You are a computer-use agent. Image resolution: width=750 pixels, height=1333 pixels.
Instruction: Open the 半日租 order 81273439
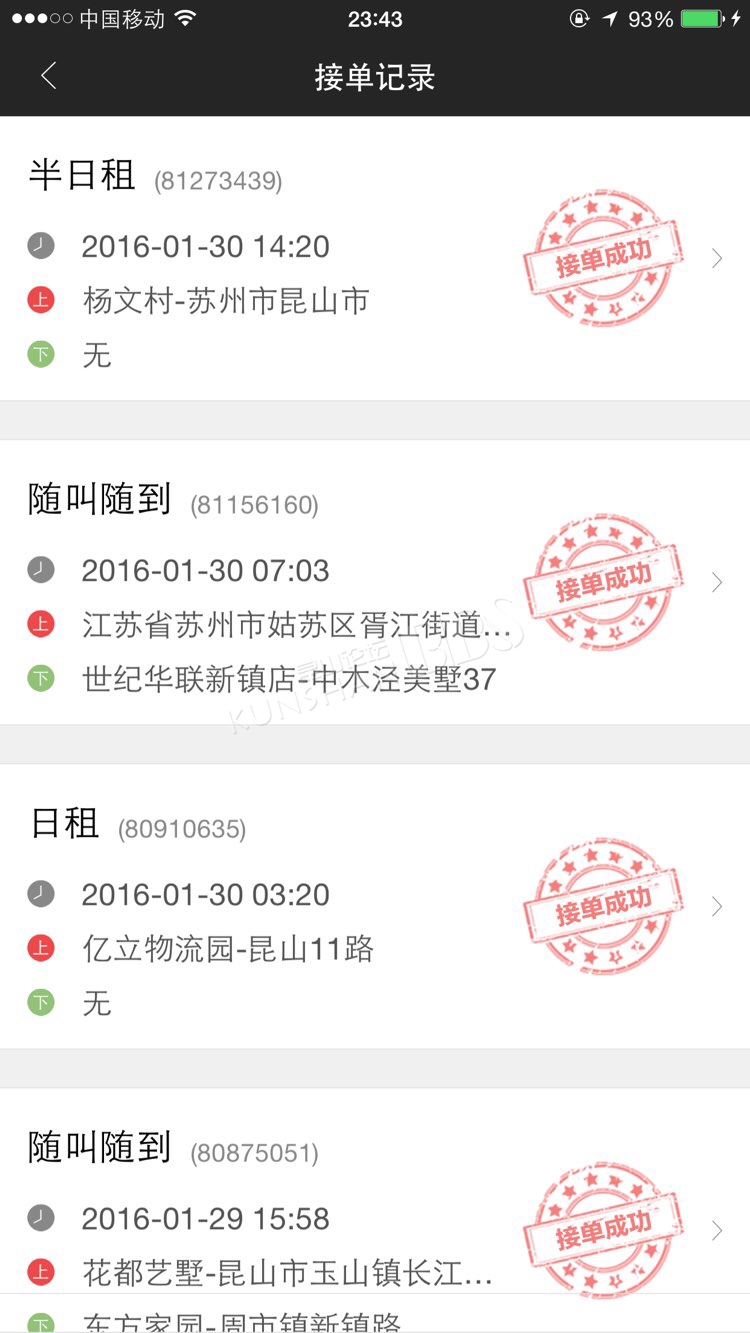point(375,259)
